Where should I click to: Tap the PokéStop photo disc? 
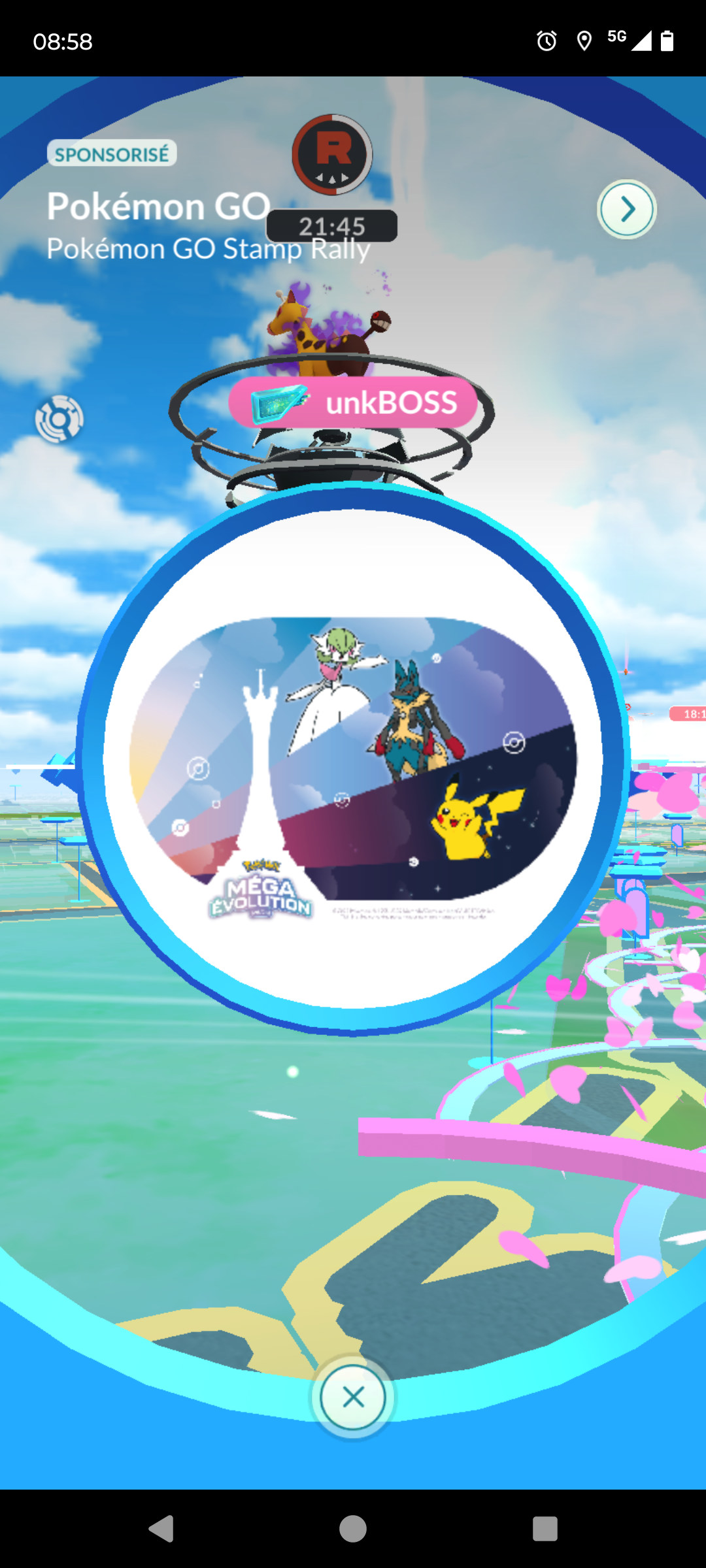click(x=353, y=759)
